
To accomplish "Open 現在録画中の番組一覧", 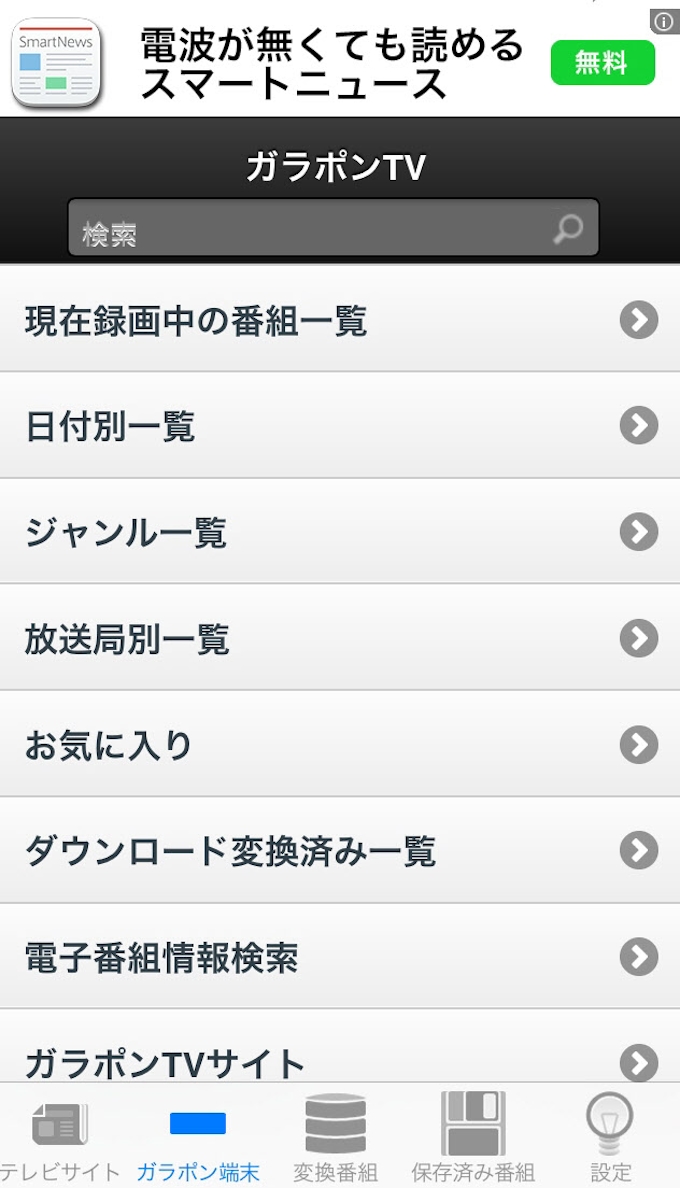I will (x=340, y=320).
